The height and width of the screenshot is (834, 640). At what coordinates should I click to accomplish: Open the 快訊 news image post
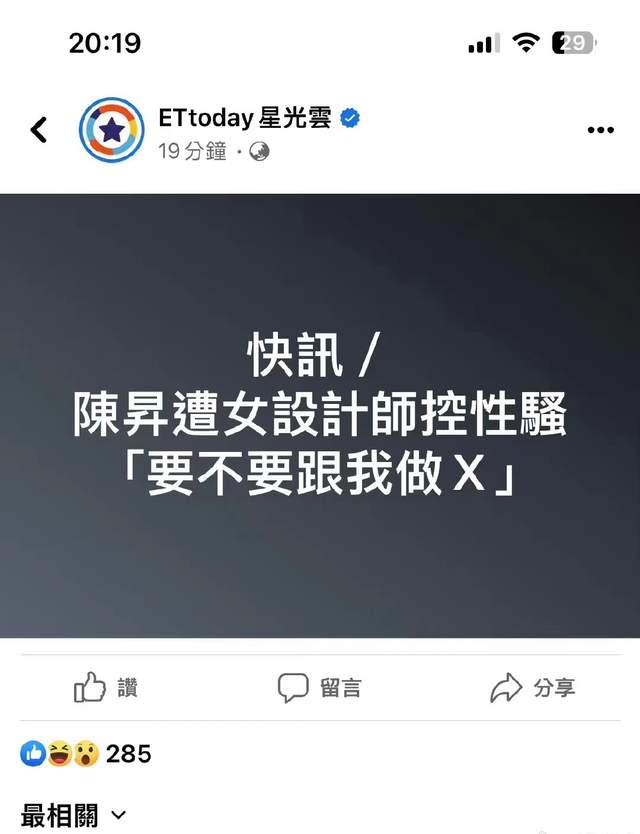[320, 415]
